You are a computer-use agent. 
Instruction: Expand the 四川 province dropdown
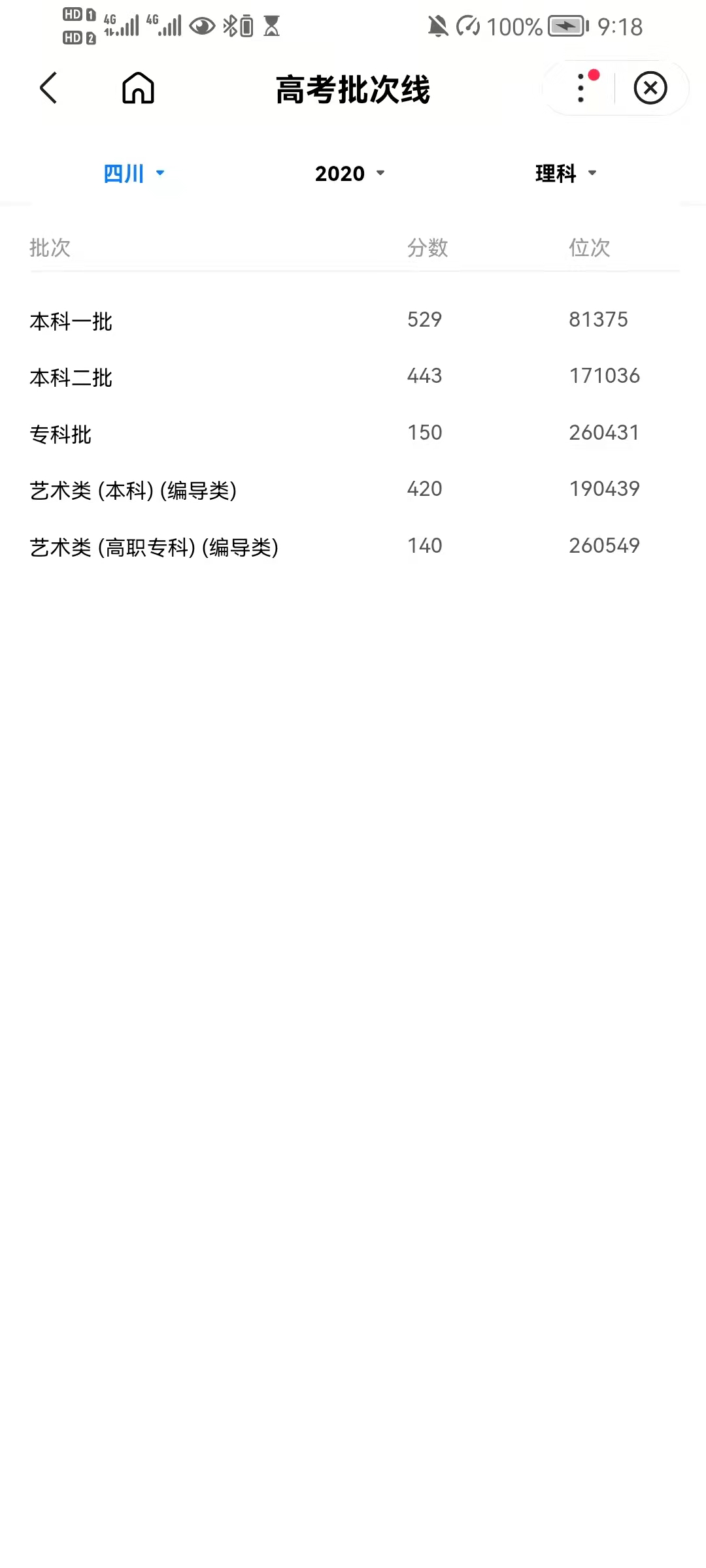pyautogui.click(x=134, y=173)
